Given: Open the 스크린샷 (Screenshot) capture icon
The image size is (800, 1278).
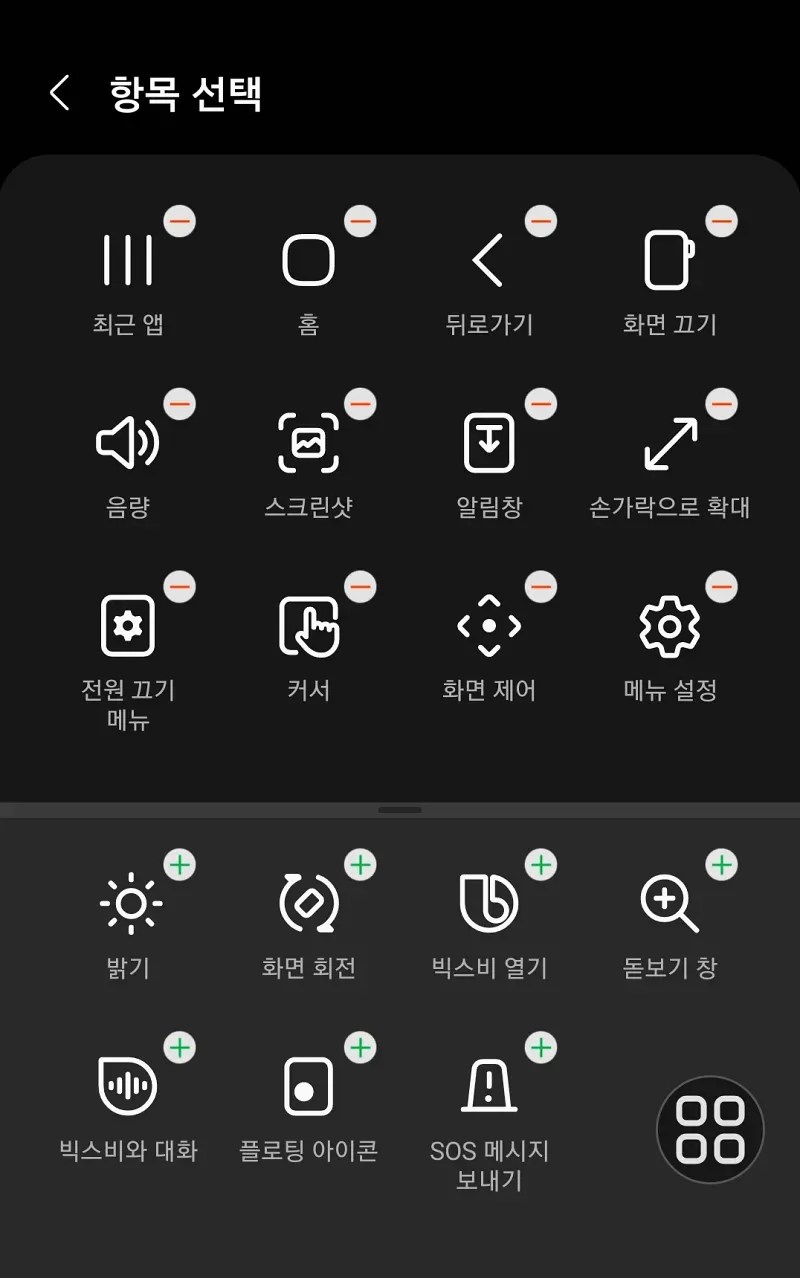Looking at the screenshot, I should pos(308,440).
